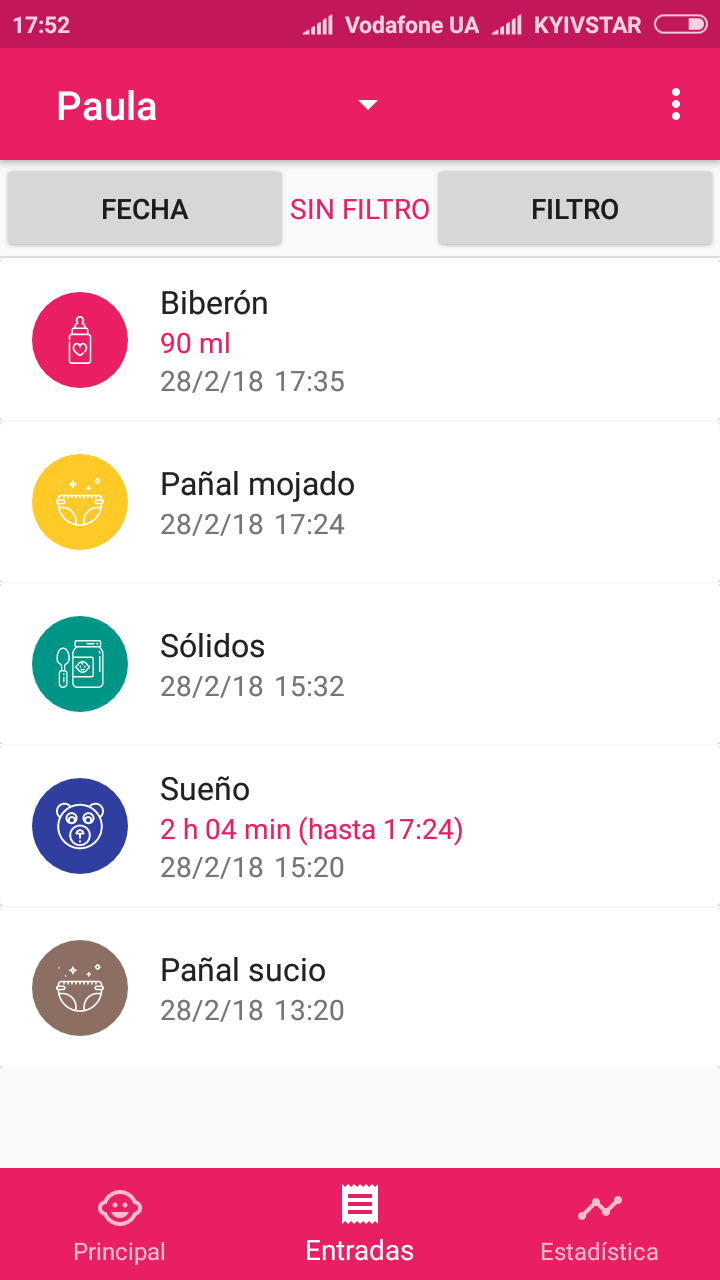Select the Entradas tab

coord(360,1224)
